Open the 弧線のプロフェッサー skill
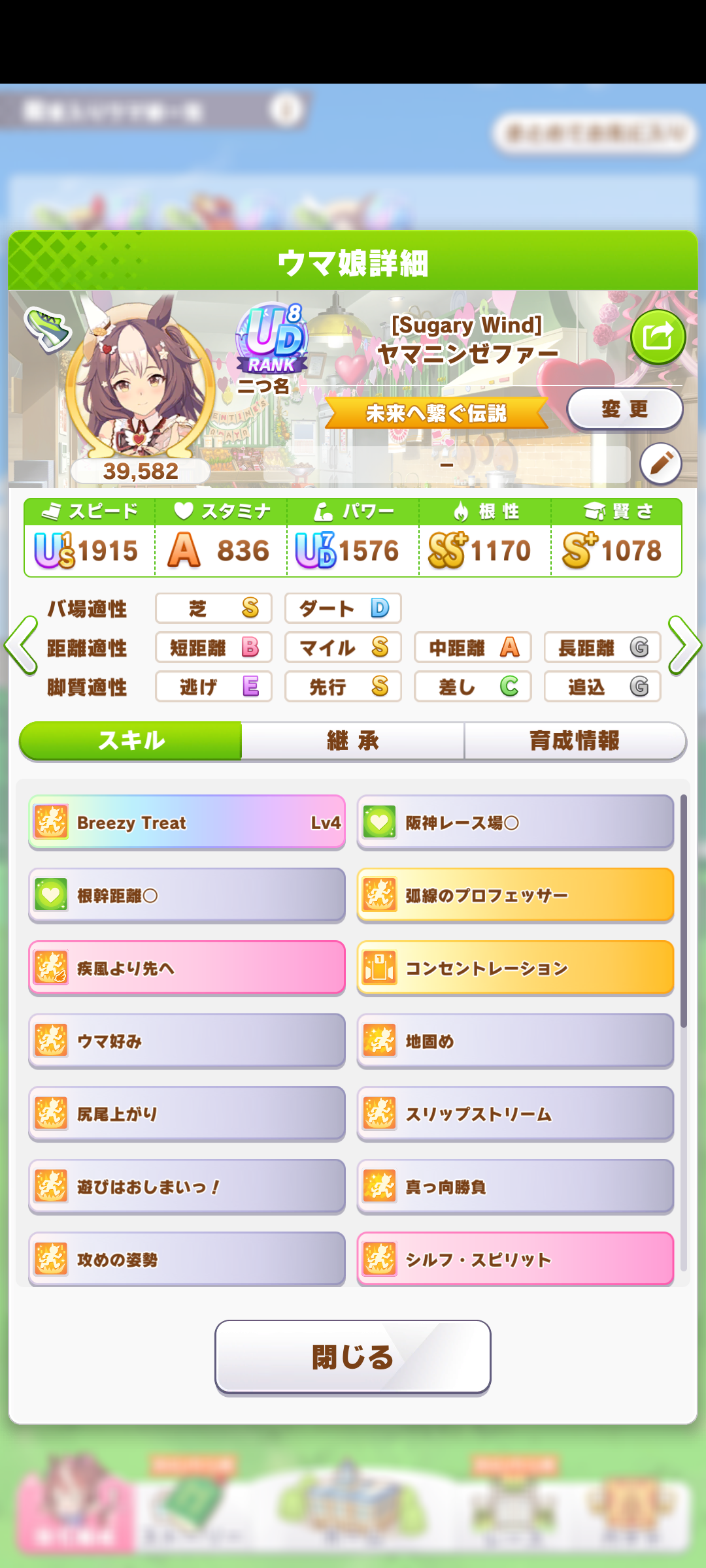706x1568 pixels. tap(515, 895)
